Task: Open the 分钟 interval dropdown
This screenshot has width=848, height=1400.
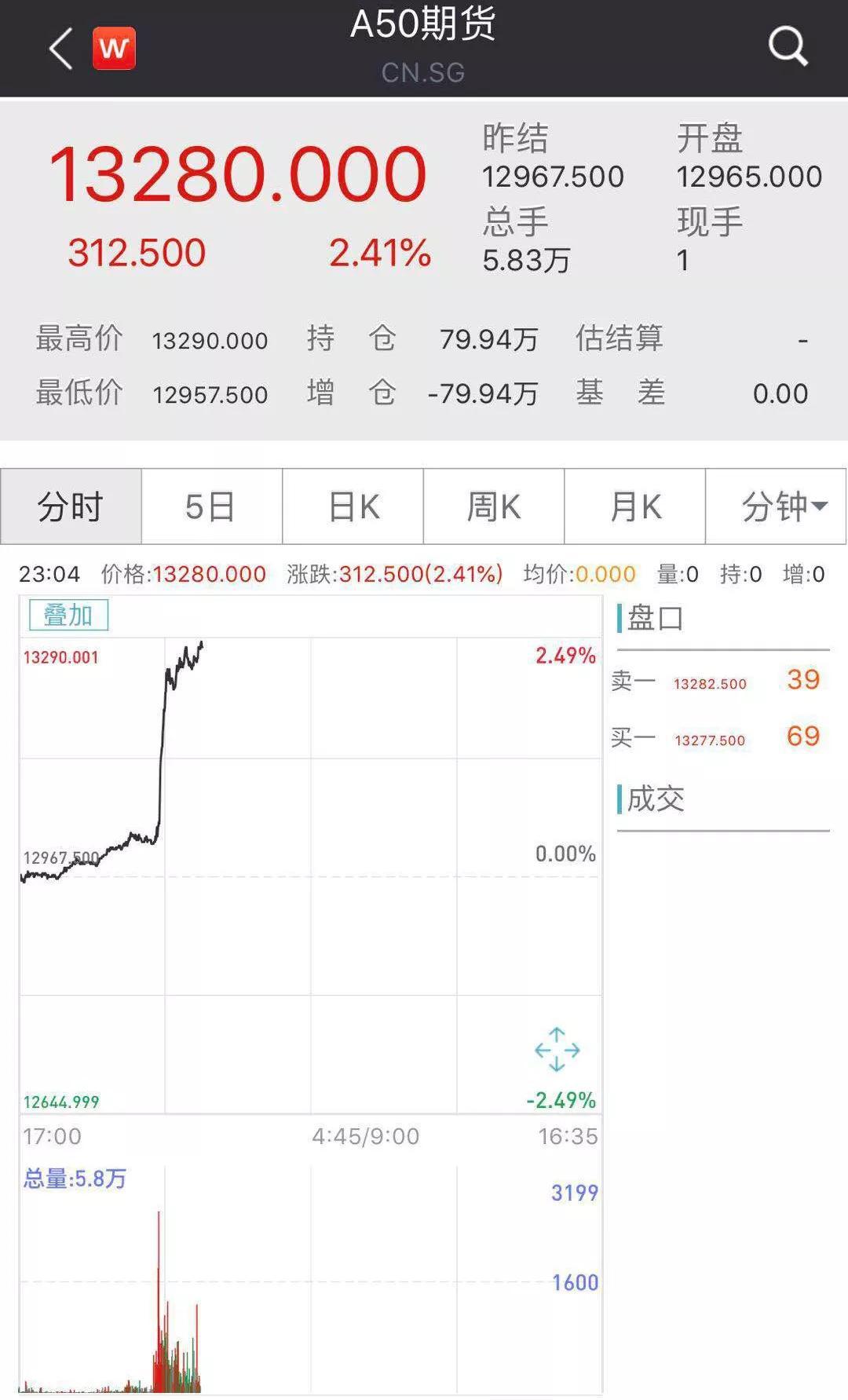Action: click(776, 506)
